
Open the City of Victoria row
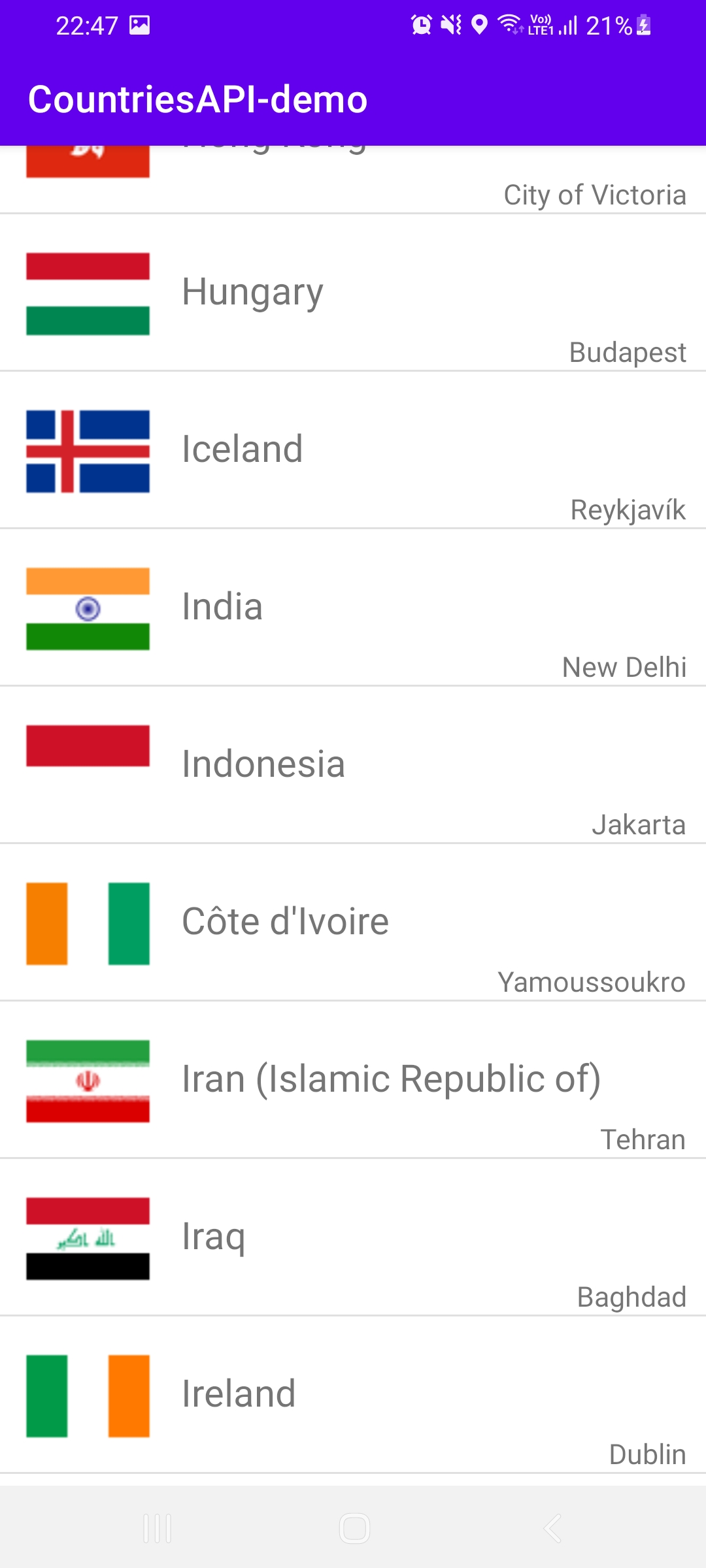click(353, 180)
